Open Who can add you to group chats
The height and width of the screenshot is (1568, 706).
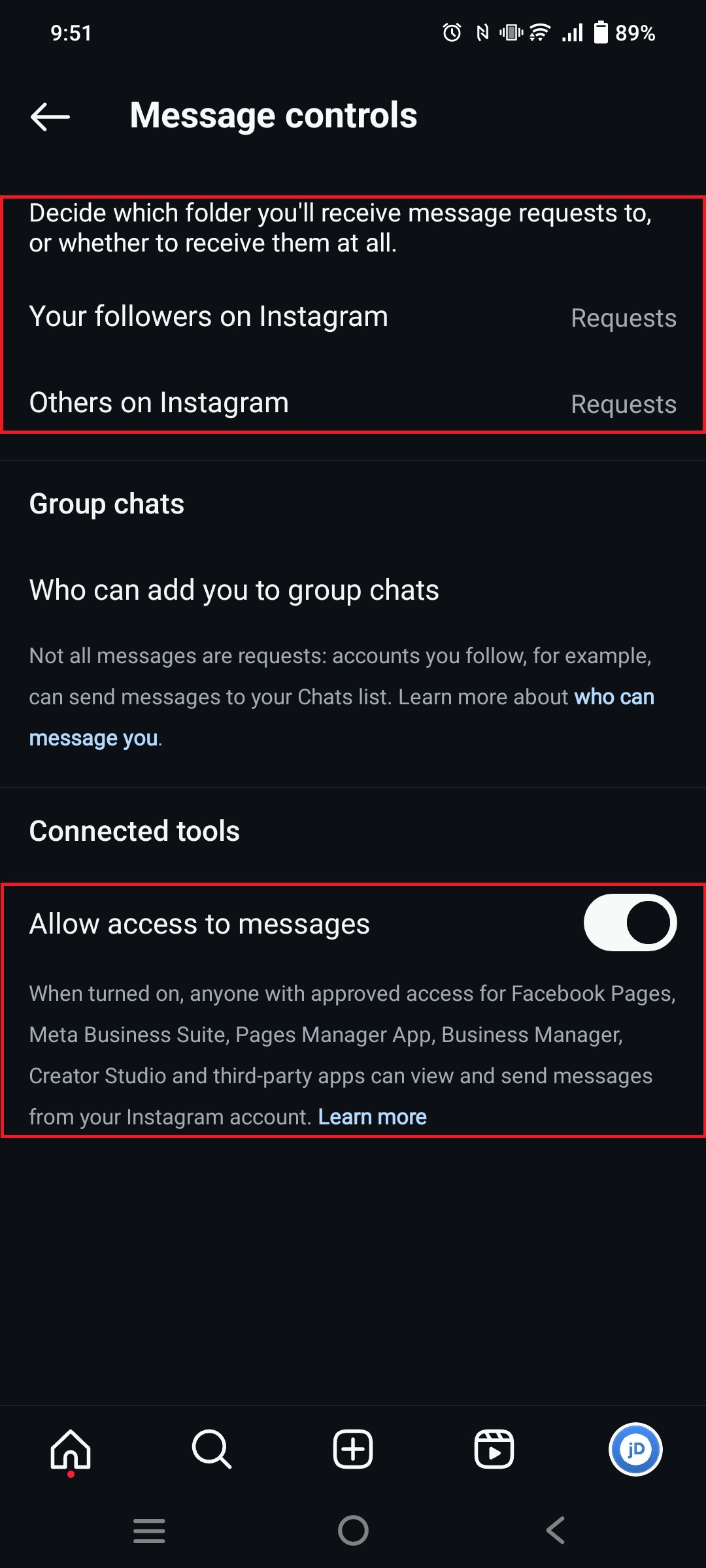tap(353, 590)
